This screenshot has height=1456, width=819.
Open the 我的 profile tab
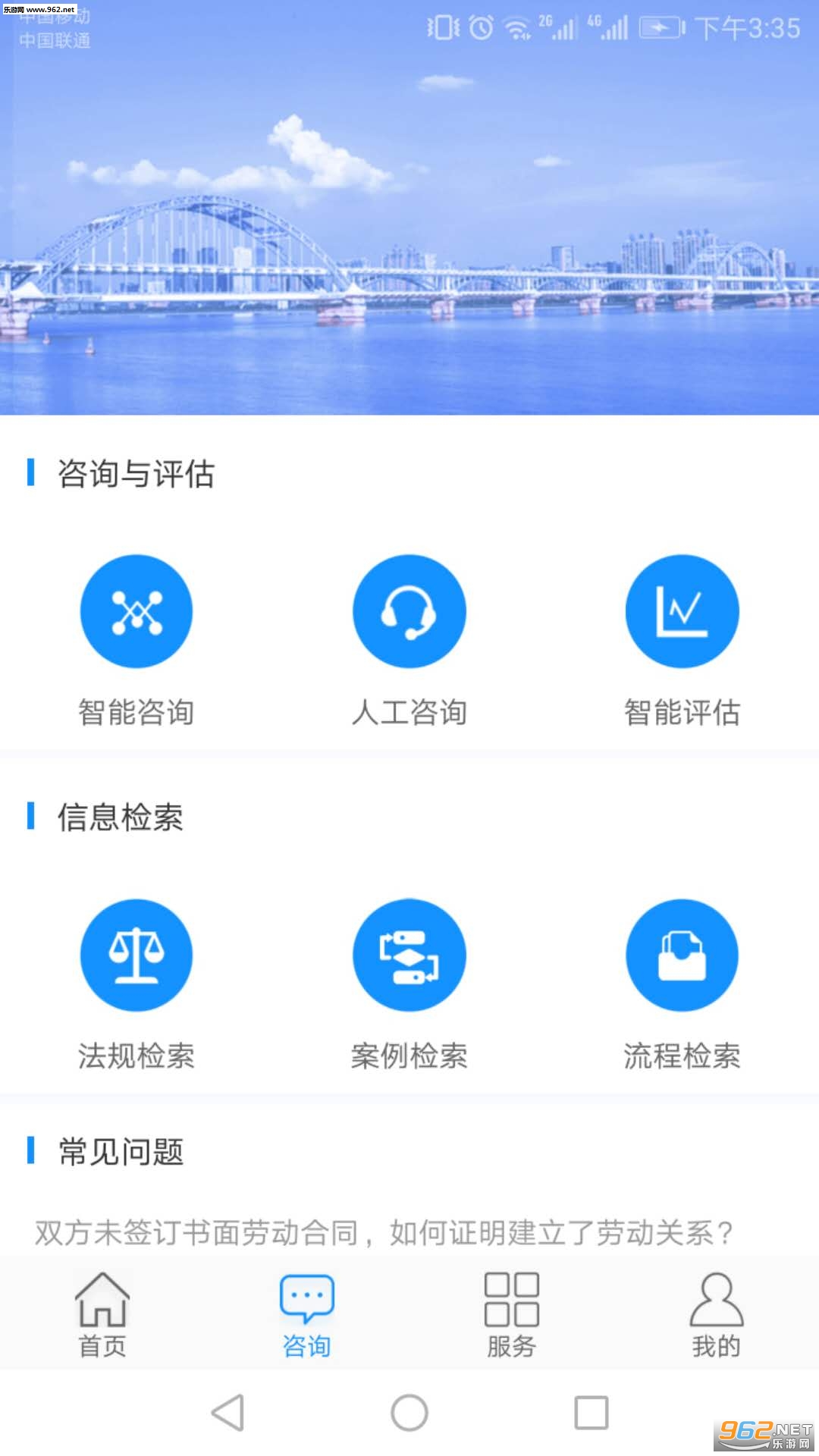tap(716, 1315)
